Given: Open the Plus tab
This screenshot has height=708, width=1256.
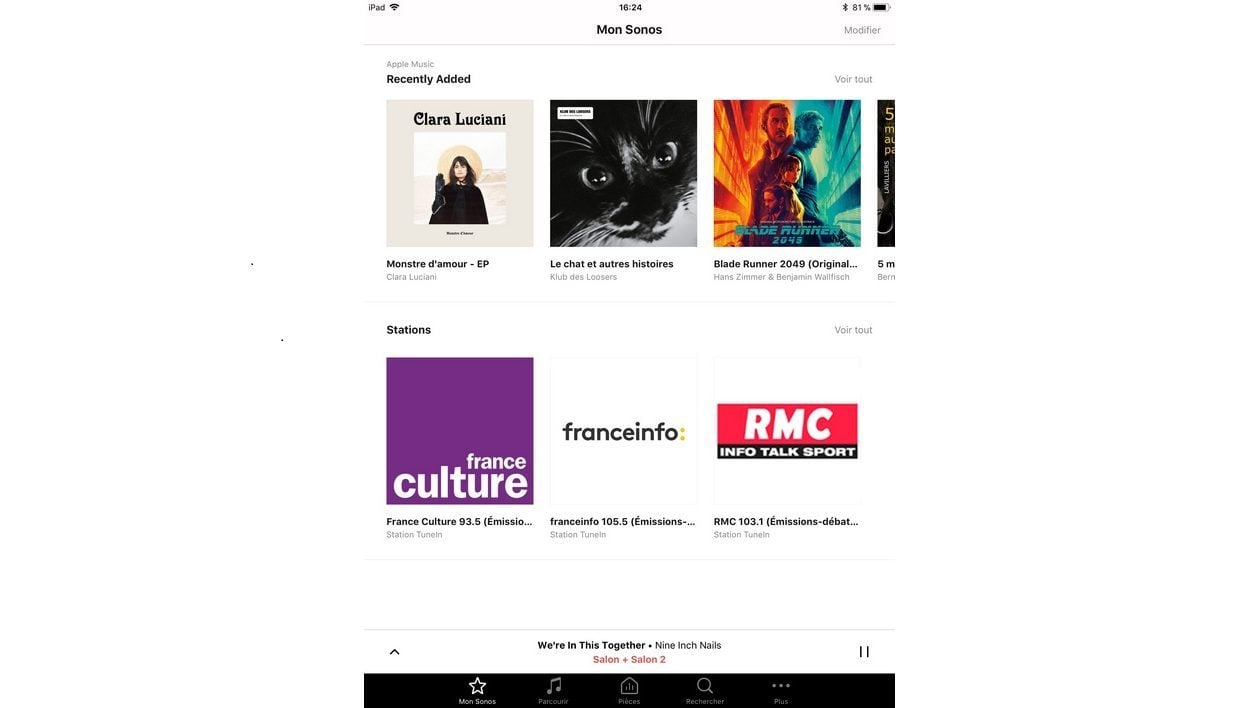Looking at the screenshot, I should pos(781,690).
